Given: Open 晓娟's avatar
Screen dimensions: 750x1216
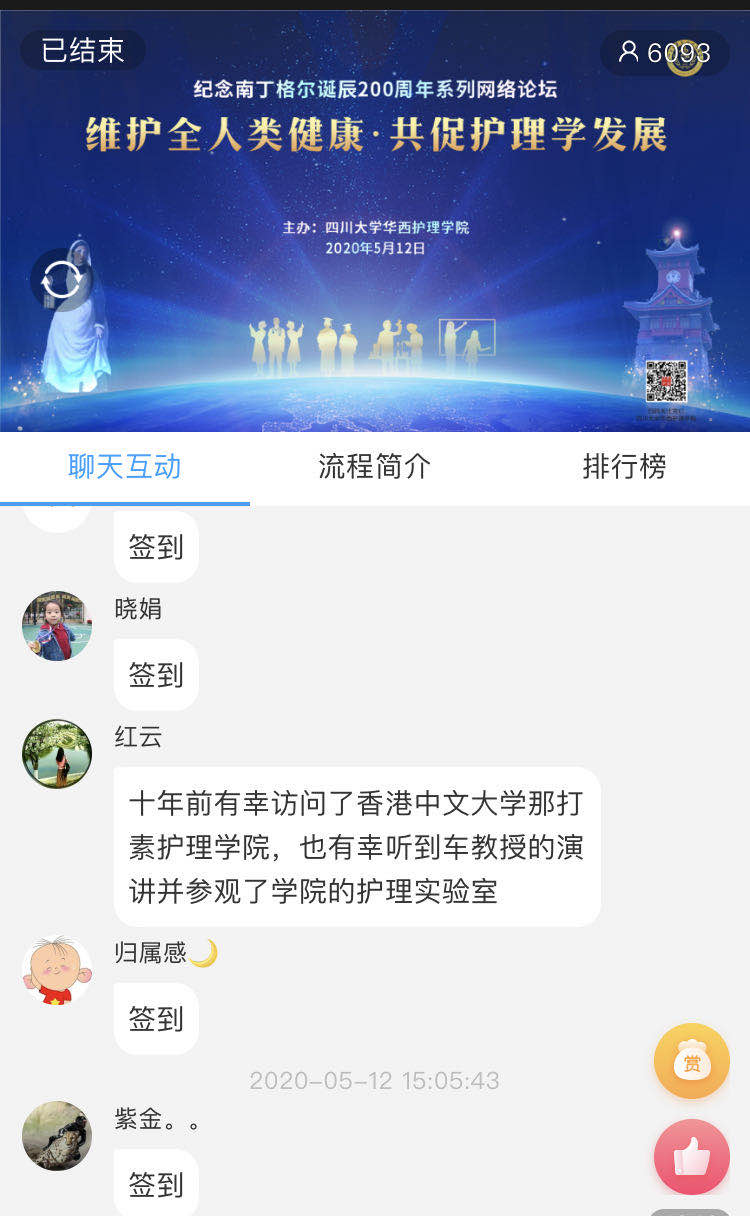Looking at the screenshot, I should coord(57,626).
